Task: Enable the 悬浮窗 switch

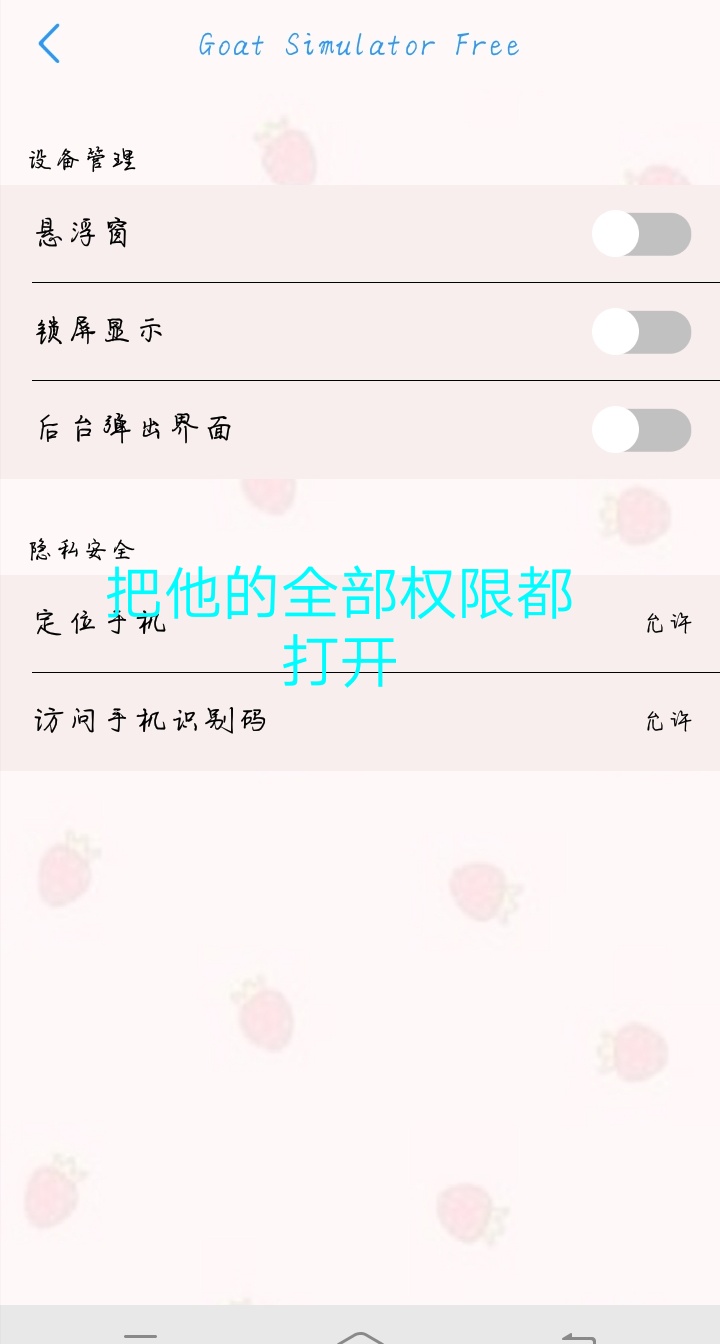Action: [641, 234]
